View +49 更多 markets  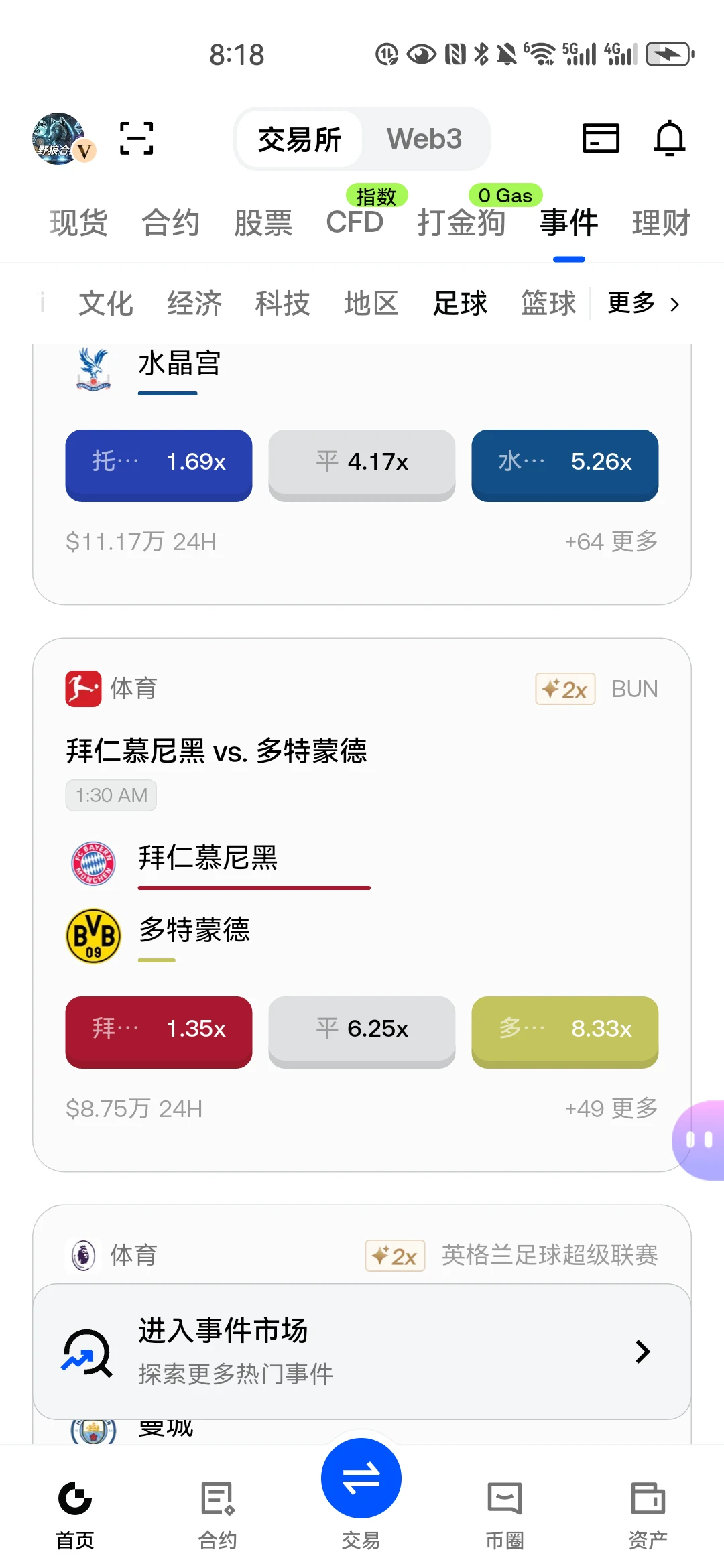(611, 1108)
